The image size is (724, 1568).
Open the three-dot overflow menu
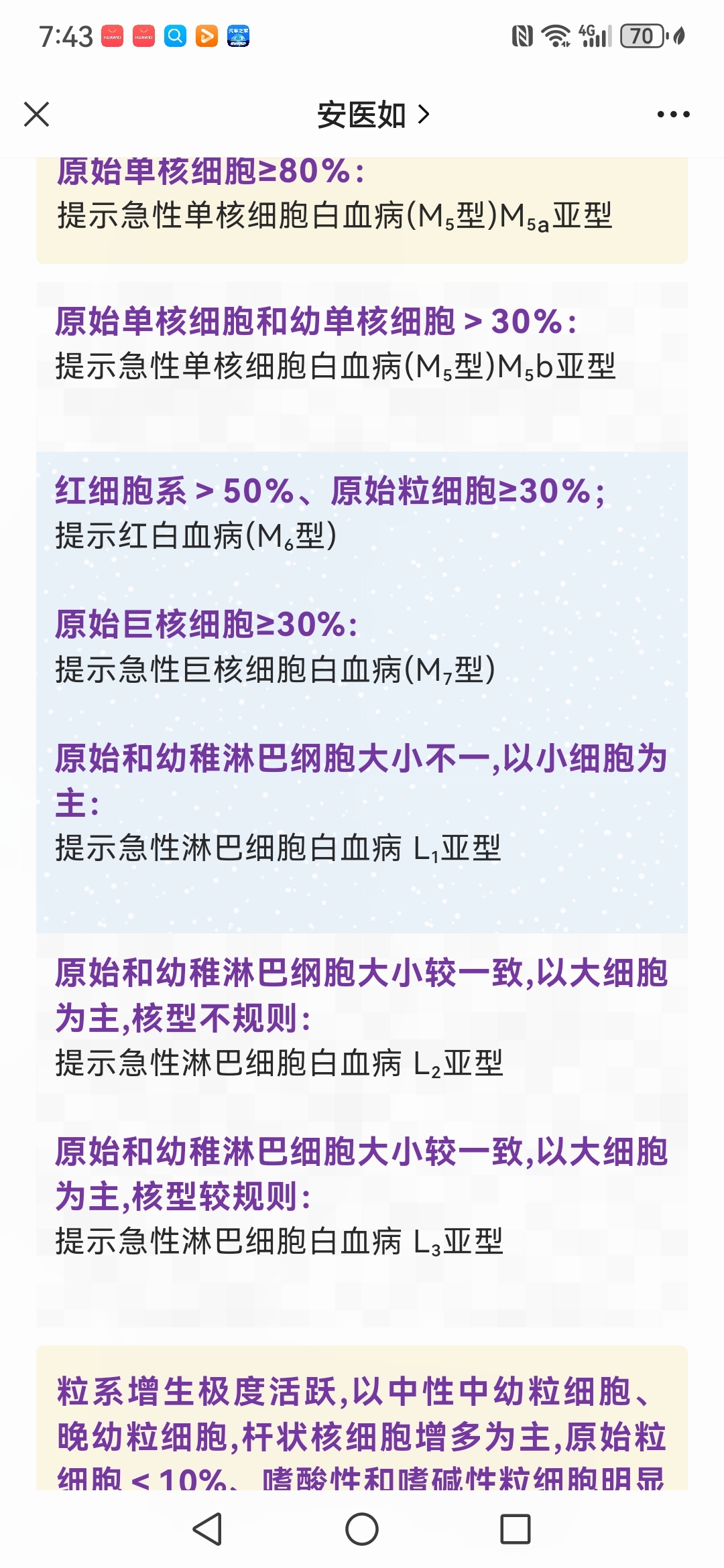673,115
